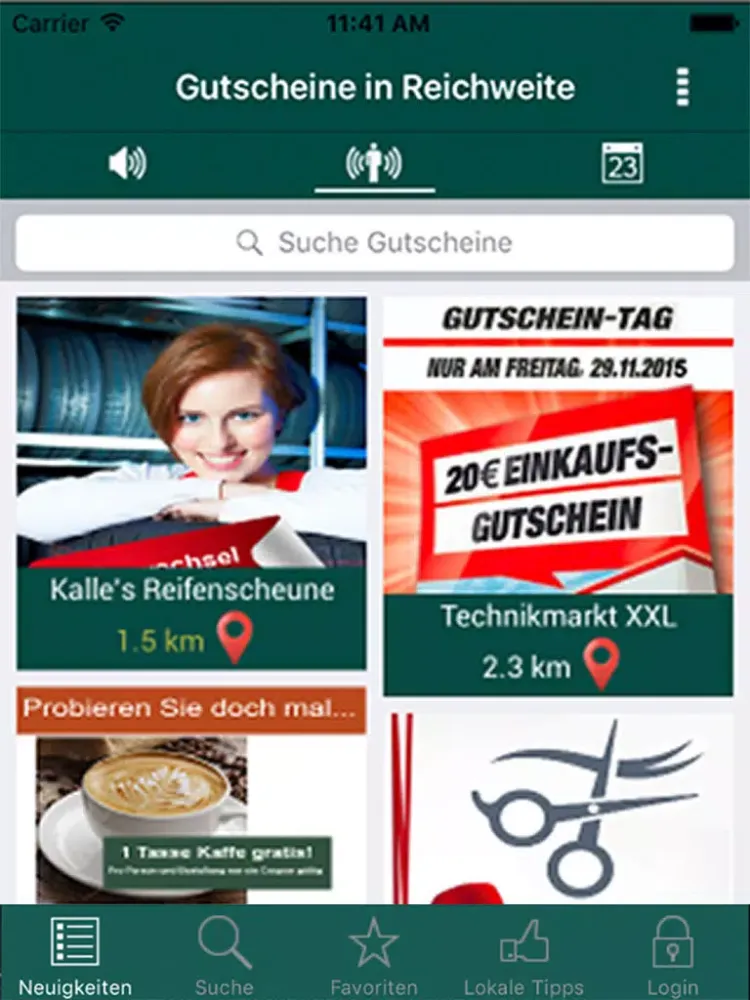This screenshot has width=750, height=1000.
Task: Open the calendar view icon
Action: click(622, 161)
